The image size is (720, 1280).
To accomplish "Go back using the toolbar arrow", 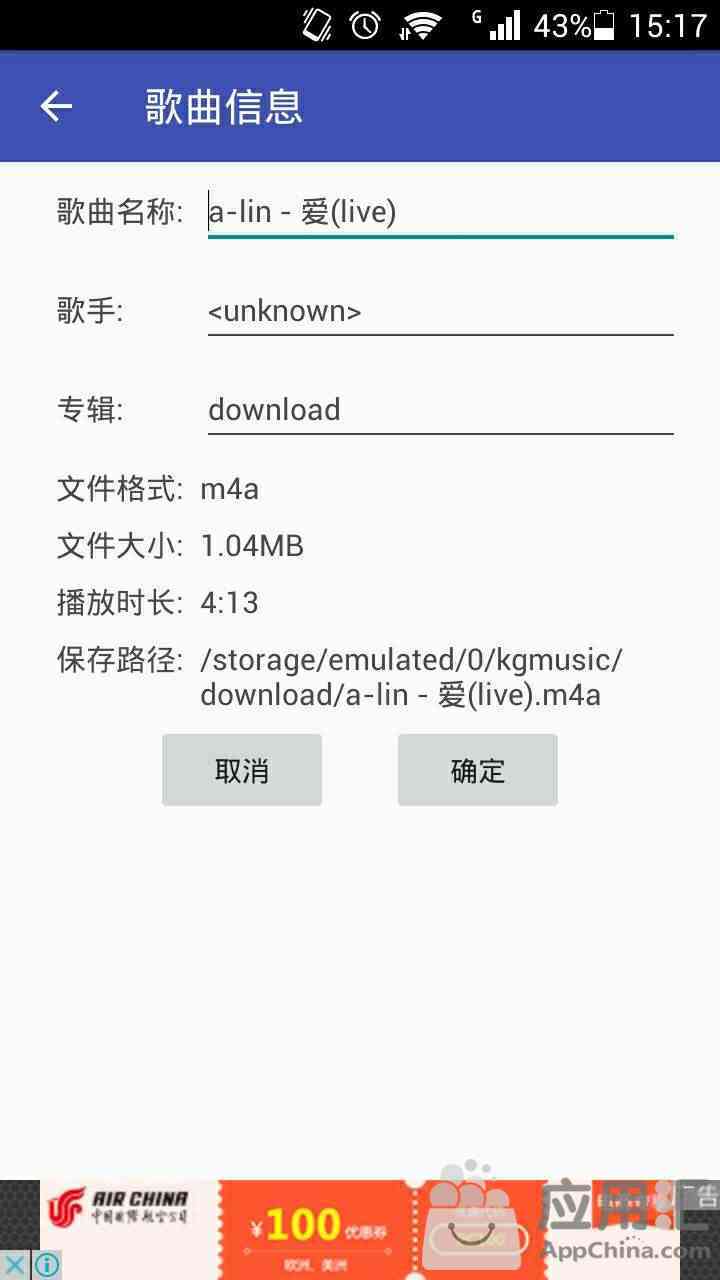I will click(x=56, y=106).
